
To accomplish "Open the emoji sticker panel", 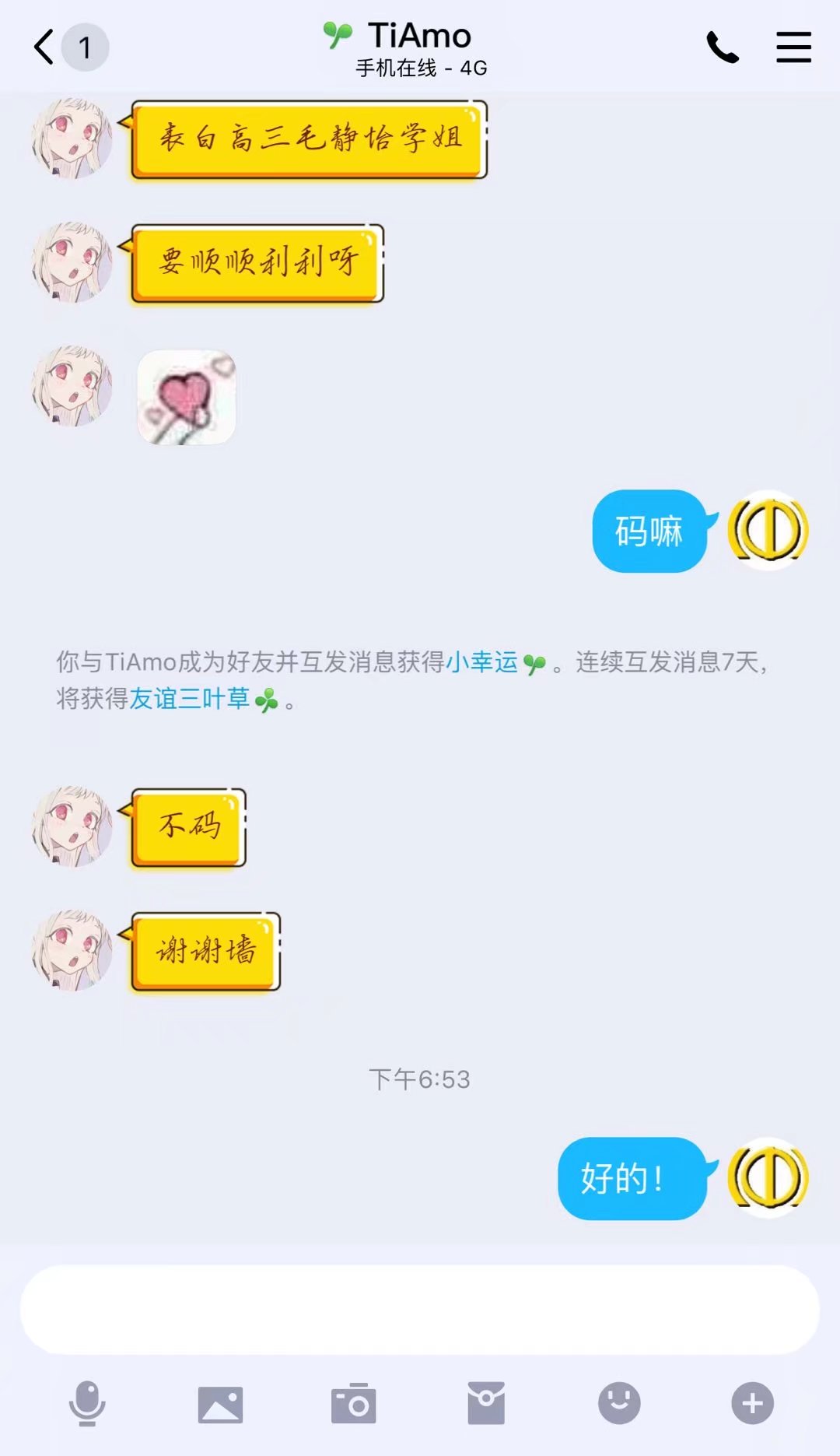I will pos(619,1404).
